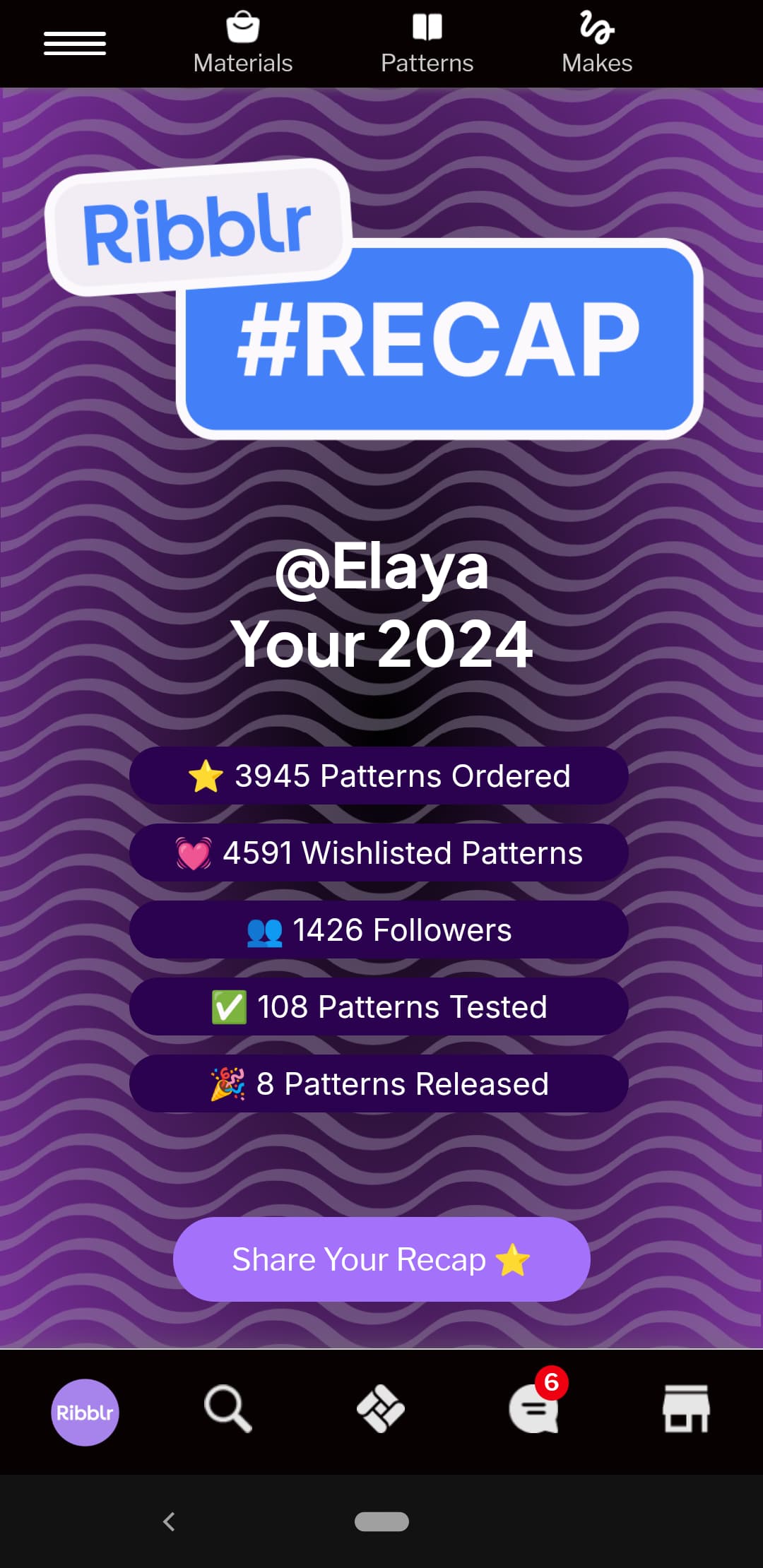Tap the Share Your Recap button
This screenshot has height=1568, width=763.
[x=381, y=1259]
